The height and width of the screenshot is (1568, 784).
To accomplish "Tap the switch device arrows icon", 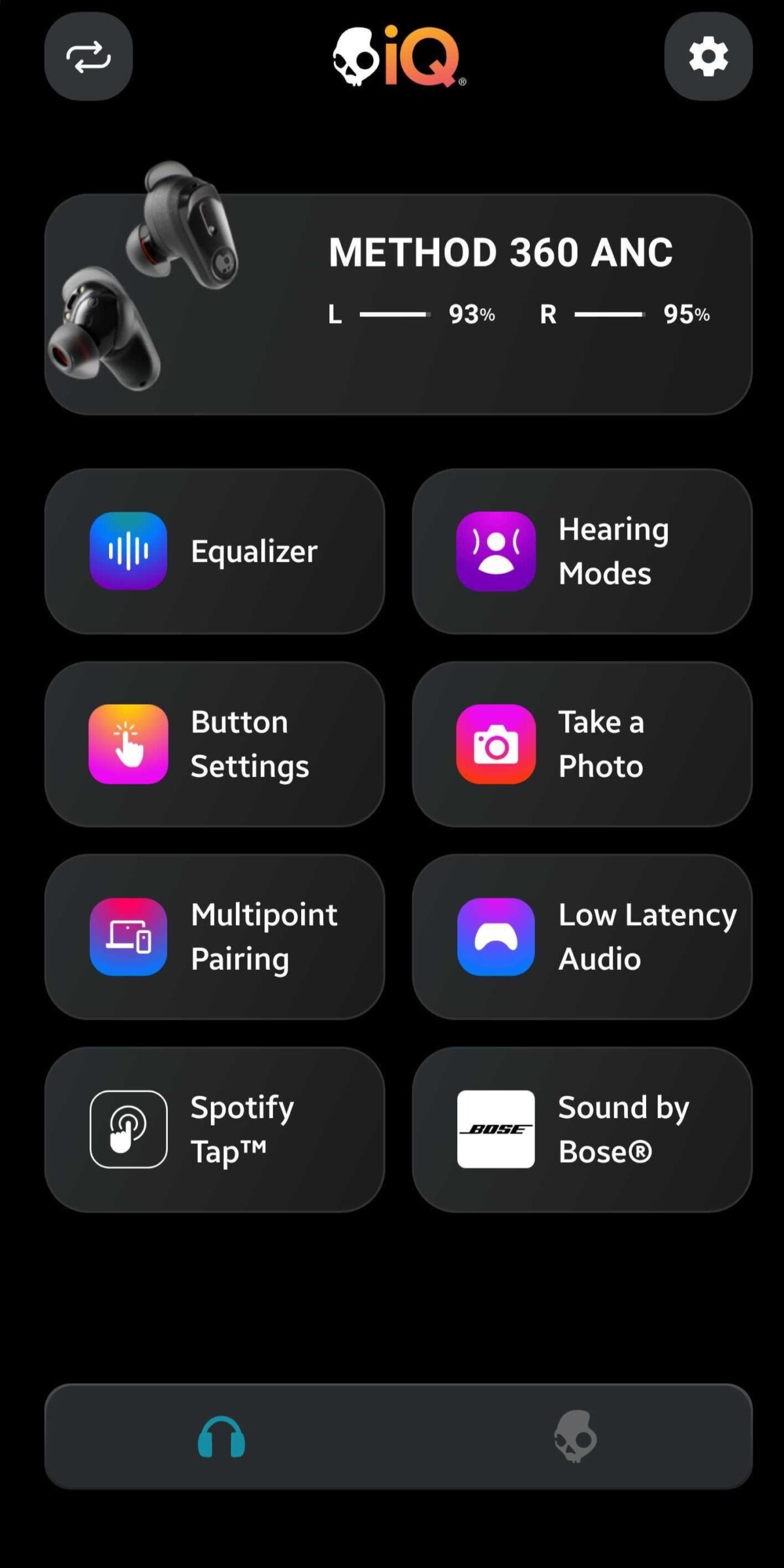I will coord(89,56).
